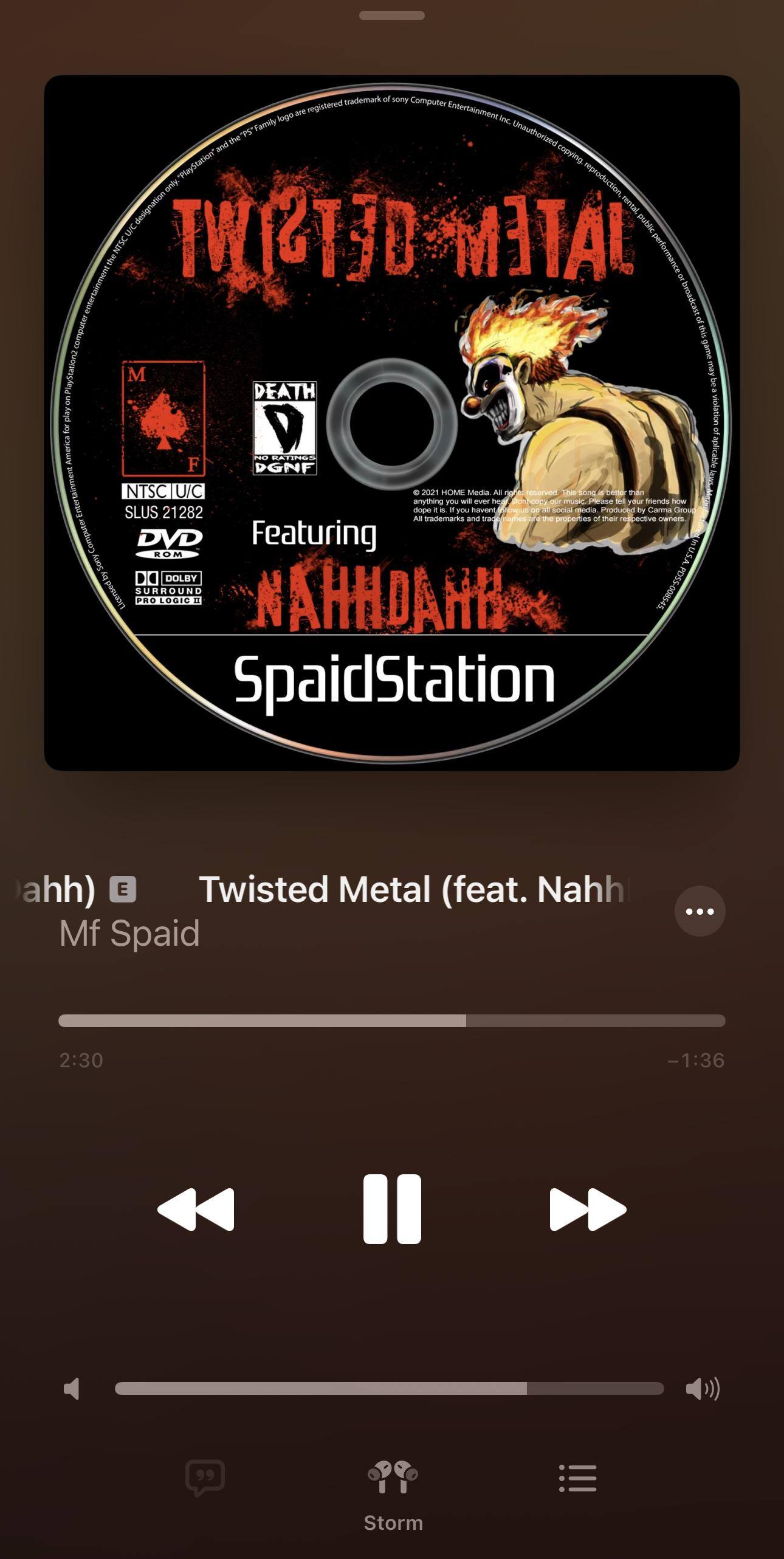Image resolution: width=784 pixels, height=1559 pixels.
Task: Show song lyrics
Action: [x=205, y=1478]
